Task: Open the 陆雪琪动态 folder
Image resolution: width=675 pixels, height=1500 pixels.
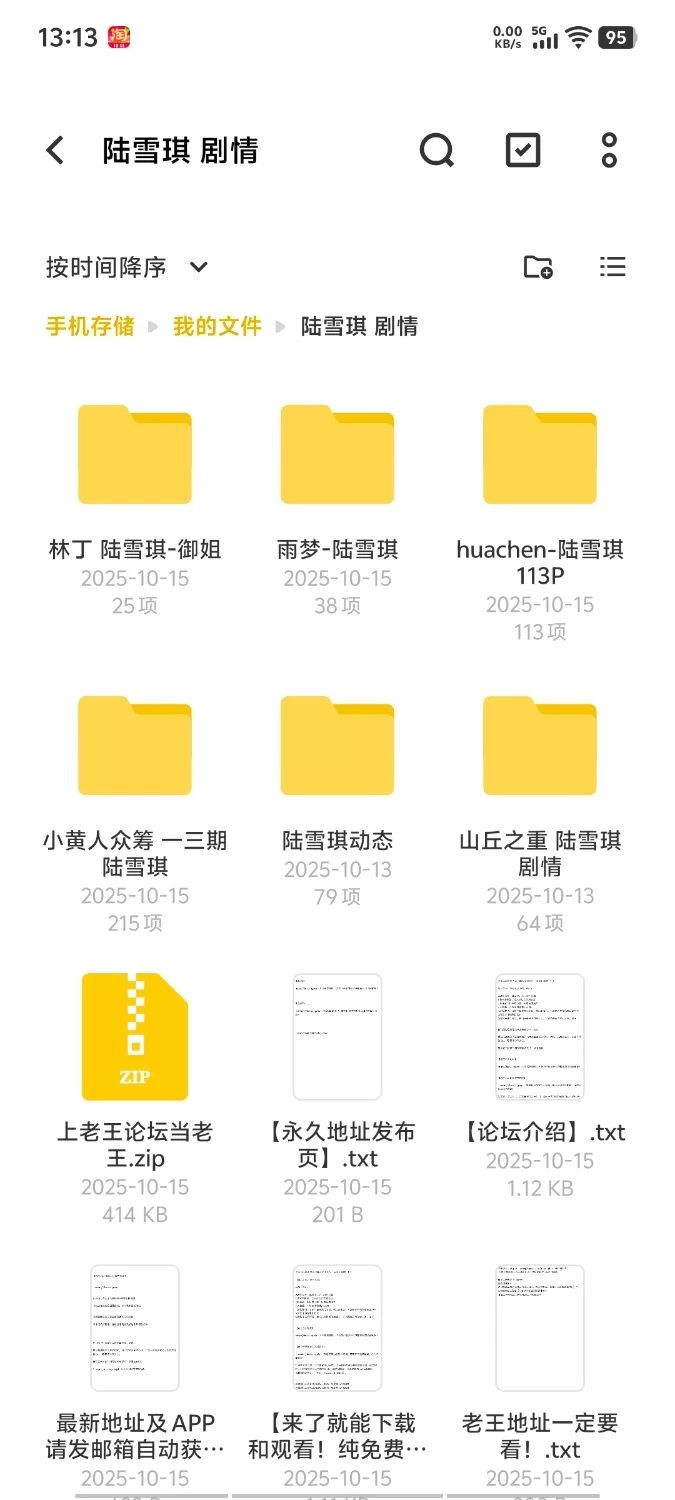Action: pyautogui.click(x=338, y=747)
